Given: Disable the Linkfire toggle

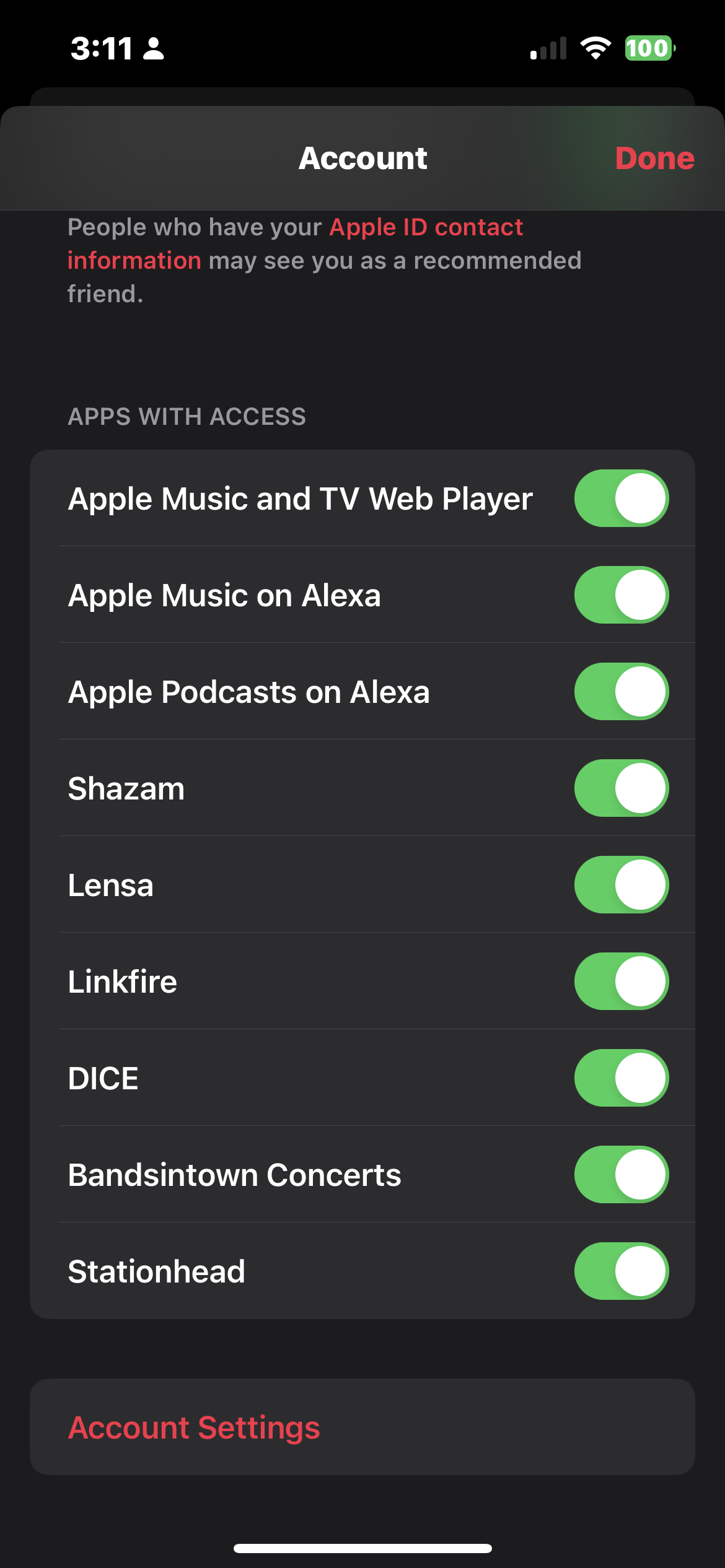Looking at the screenshot, I should click(x=621, y=982).
